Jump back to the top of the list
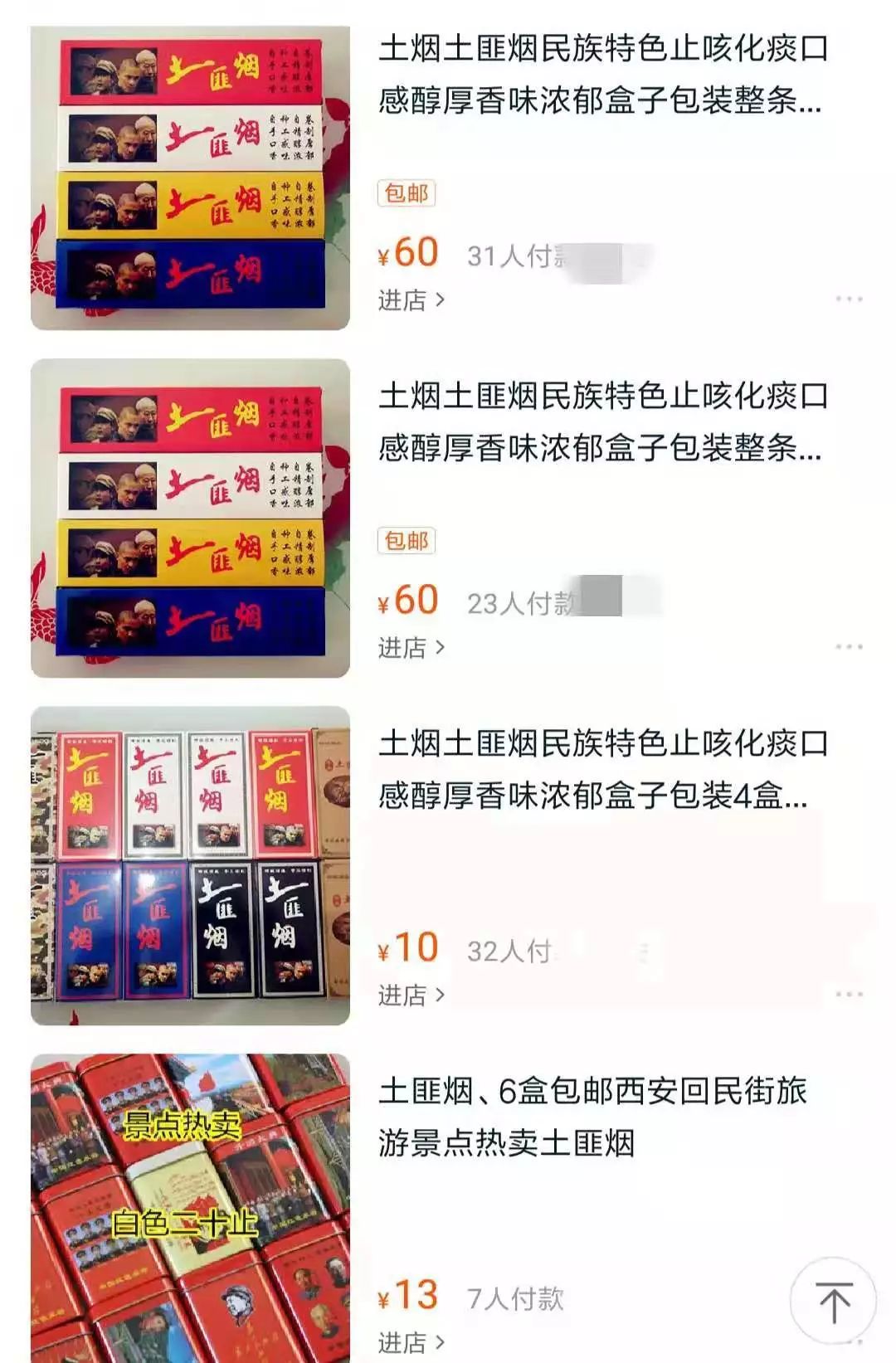The height and width of the screenshot is (1363, 896). tap(833, 1301)
